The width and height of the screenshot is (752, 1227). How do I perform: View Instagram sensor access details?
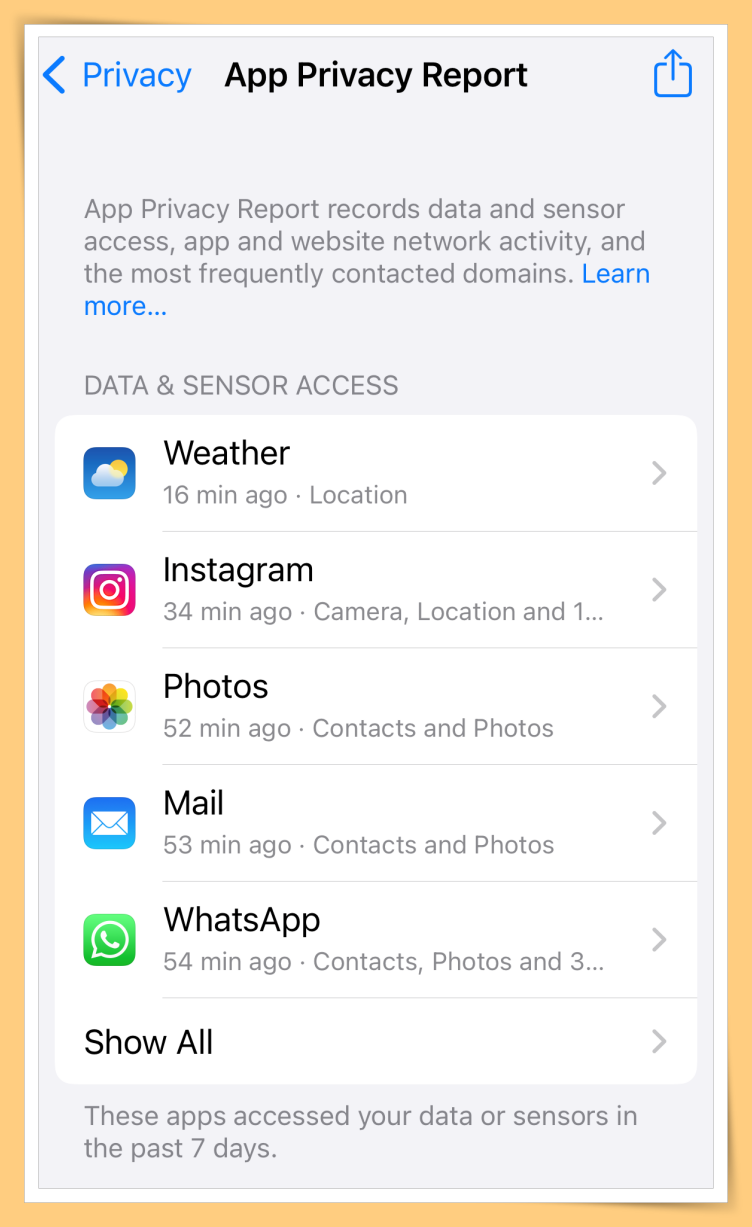pos(375,590)
